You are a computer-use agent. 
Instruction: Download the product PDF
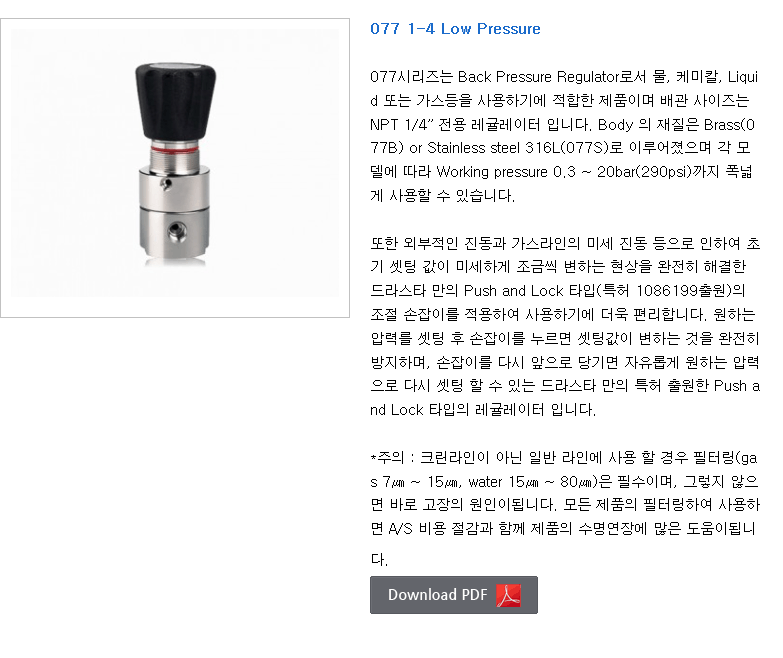tap(453, 594)
